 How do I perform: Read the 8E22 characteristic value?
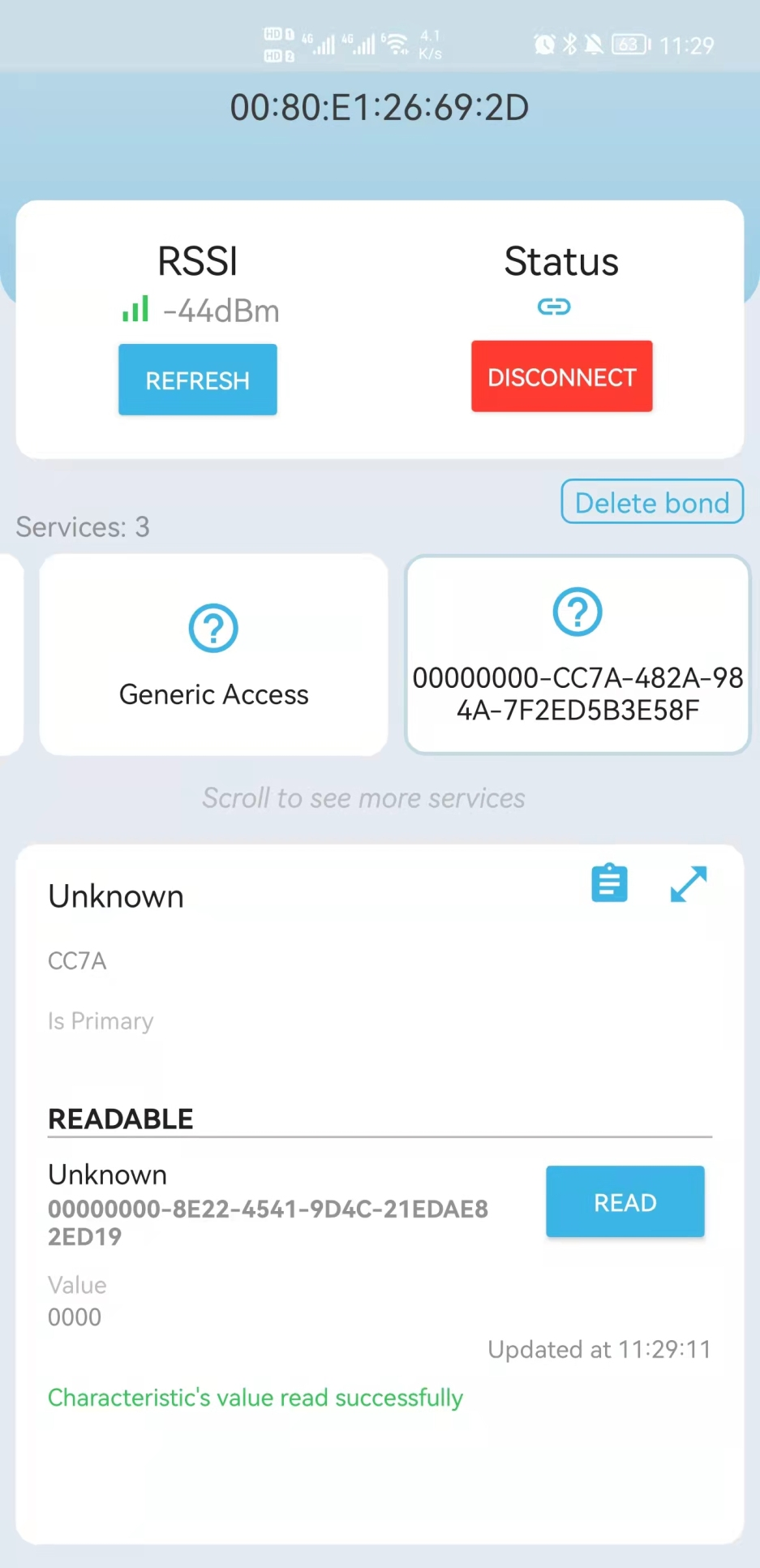625,1201
